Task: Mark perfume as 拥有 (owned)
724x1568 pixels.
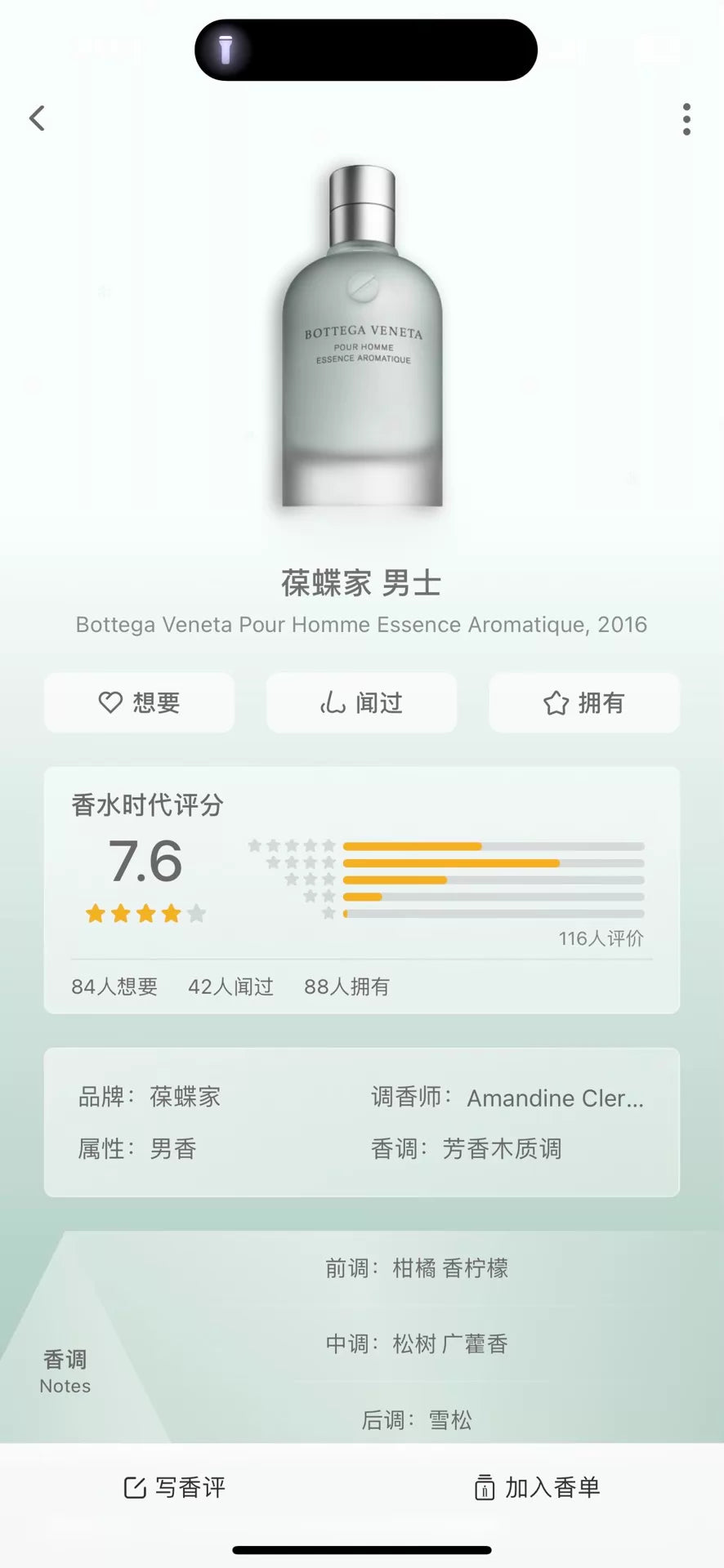Action: (584, 702)
